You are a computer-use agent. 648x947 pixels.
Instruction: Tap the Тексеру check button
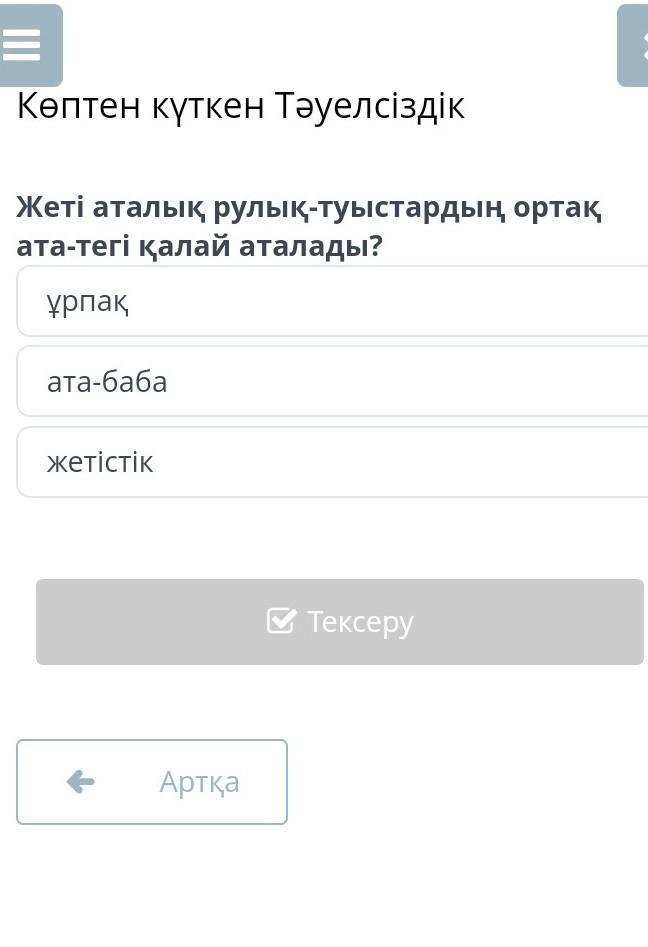pyautogui.click(x=340, y=622)
